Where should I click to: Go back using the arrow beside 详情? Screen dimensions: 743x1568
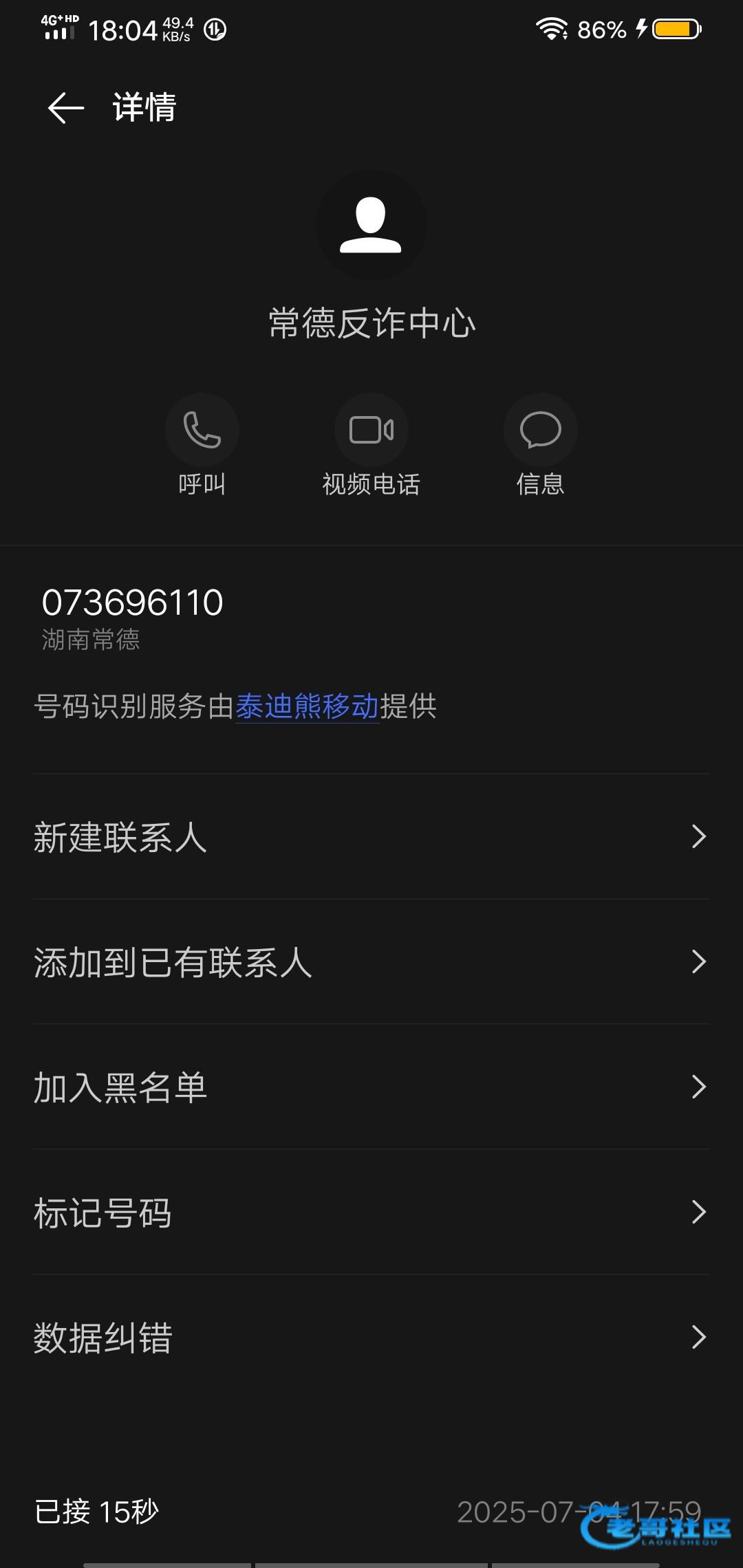(x=66, y=108)
